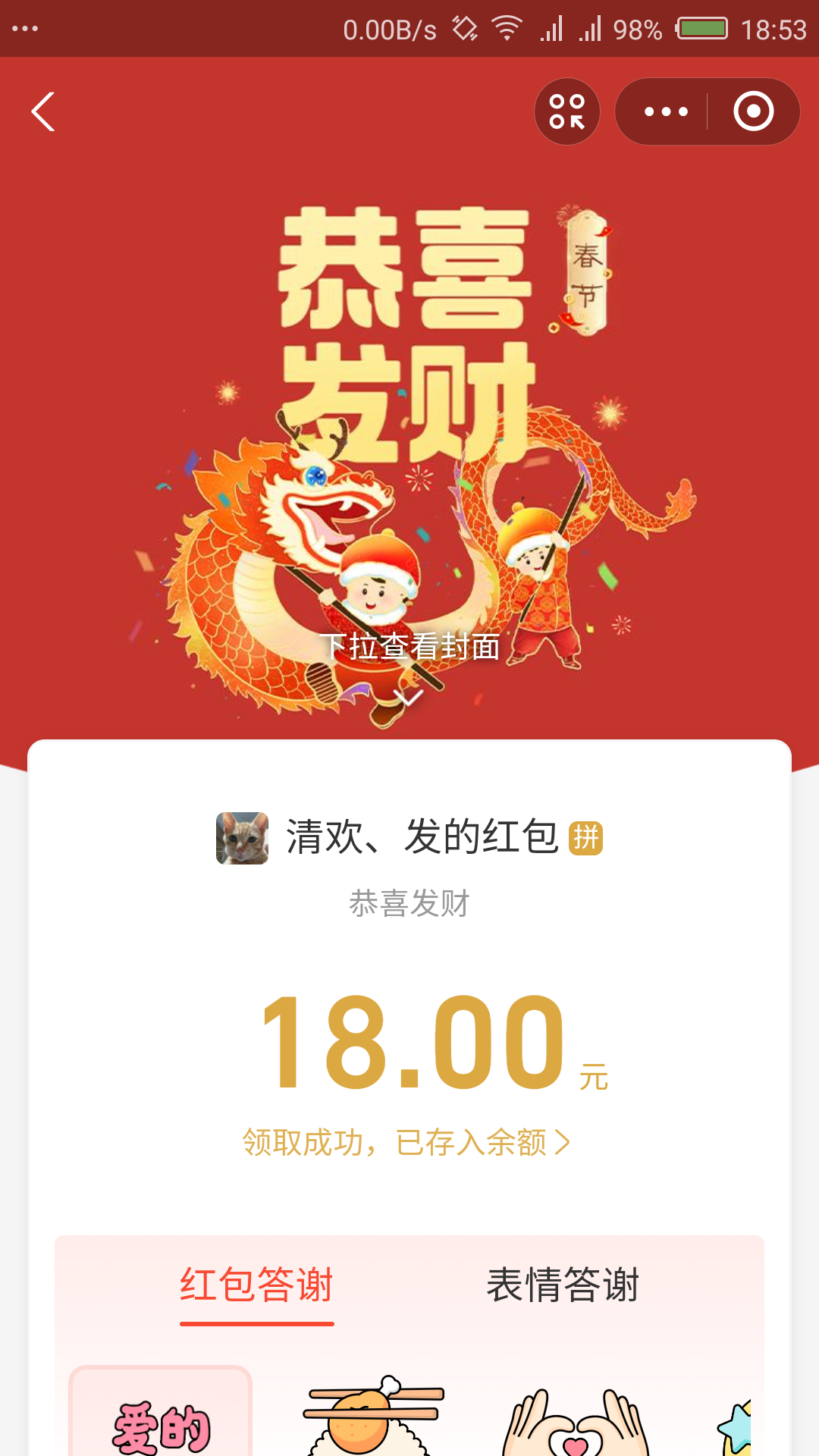The height and width of the screenshot is (1456, 819).
Task: Switch to the 表情答谢 tab
Action: (563, 1285)
